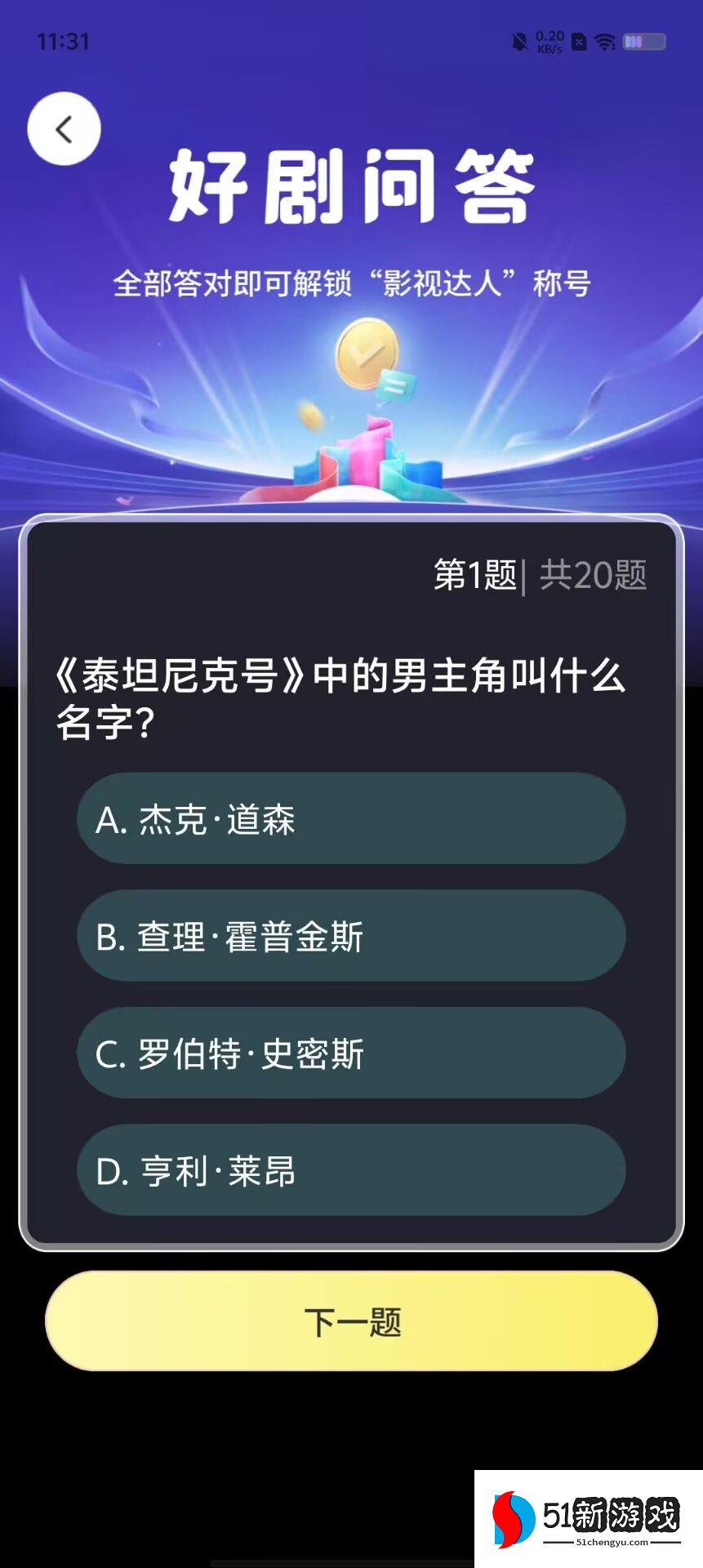Pick answer C. 罗伯特·史密斯
Screen dimensions: 703x1568
[351, 1053]
